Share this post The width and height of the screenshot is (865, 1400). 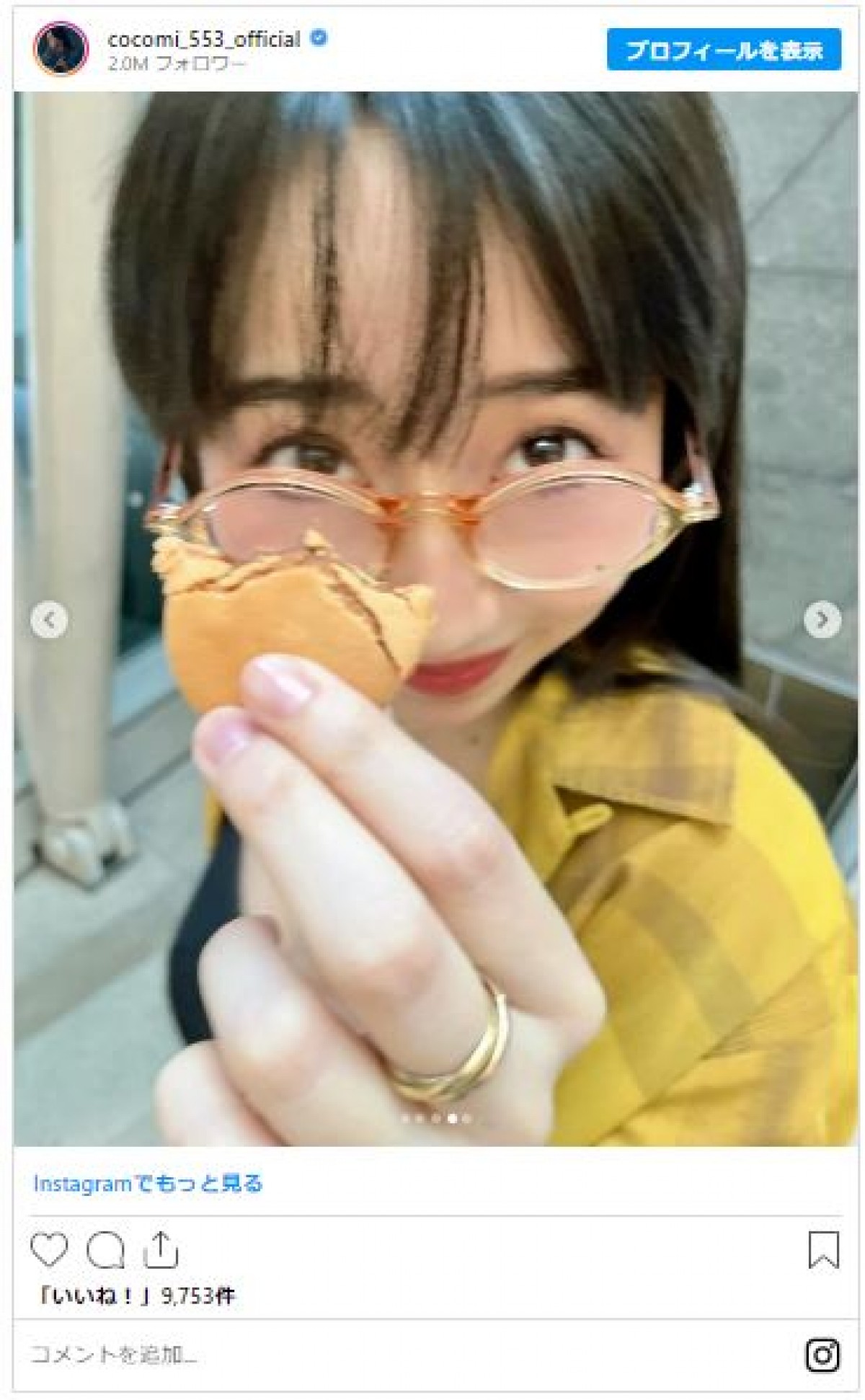click(x=160, y=1249)
